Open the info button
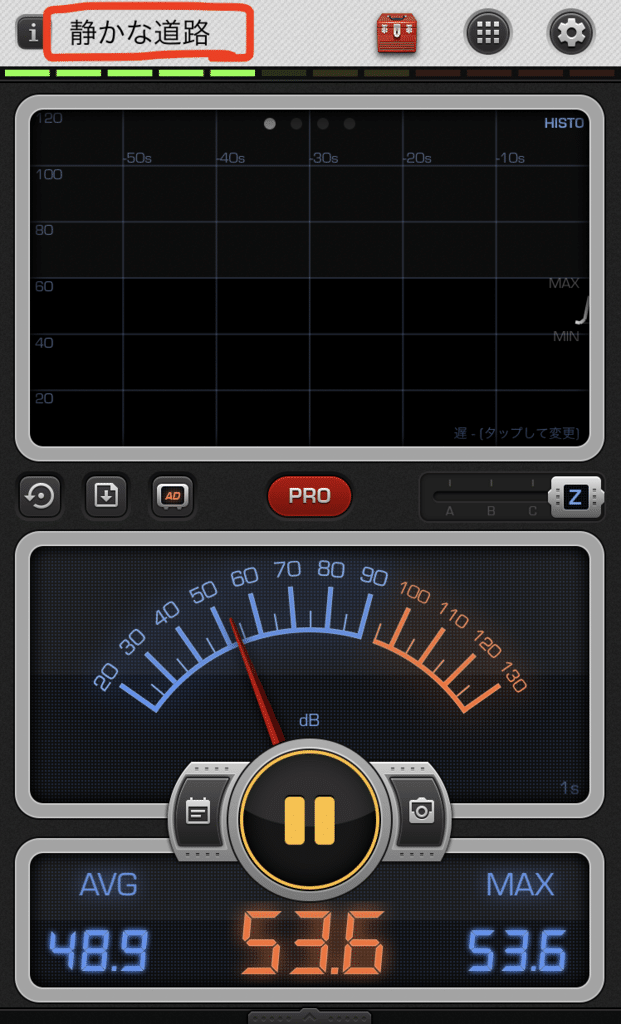Screen dimensions: 621x1024 (x=33, y=33)
